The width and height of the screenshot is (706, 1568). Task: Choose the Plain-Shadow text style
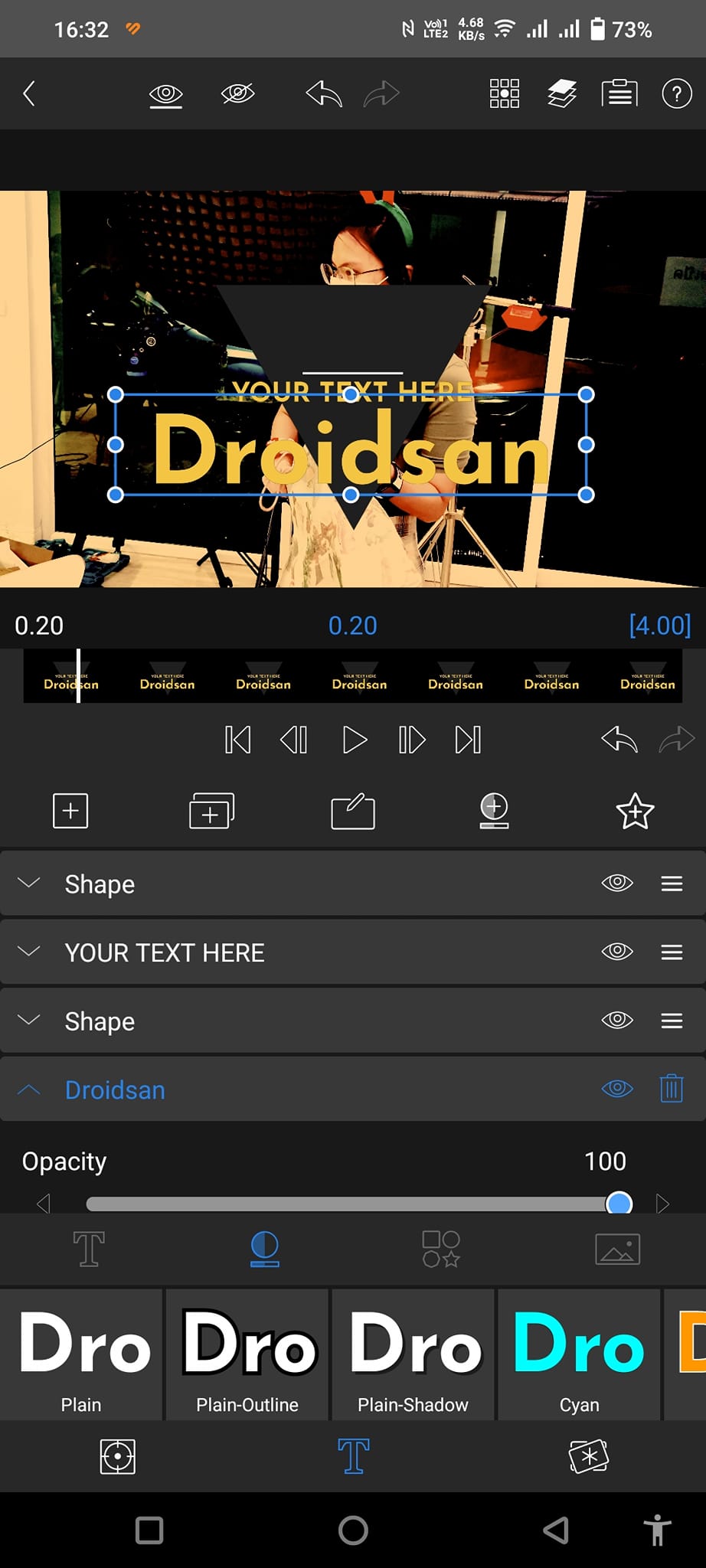(x=413, y=1354)
